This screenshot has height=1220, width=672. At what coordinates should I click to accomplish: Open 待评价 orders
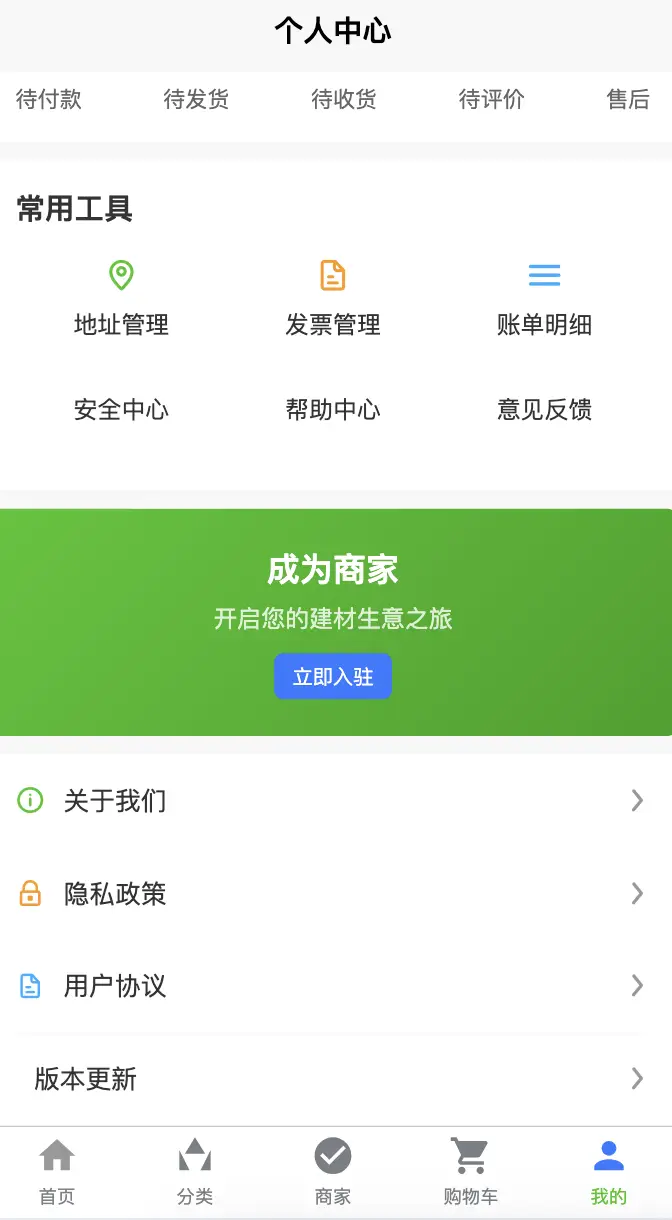coord(491,99)
